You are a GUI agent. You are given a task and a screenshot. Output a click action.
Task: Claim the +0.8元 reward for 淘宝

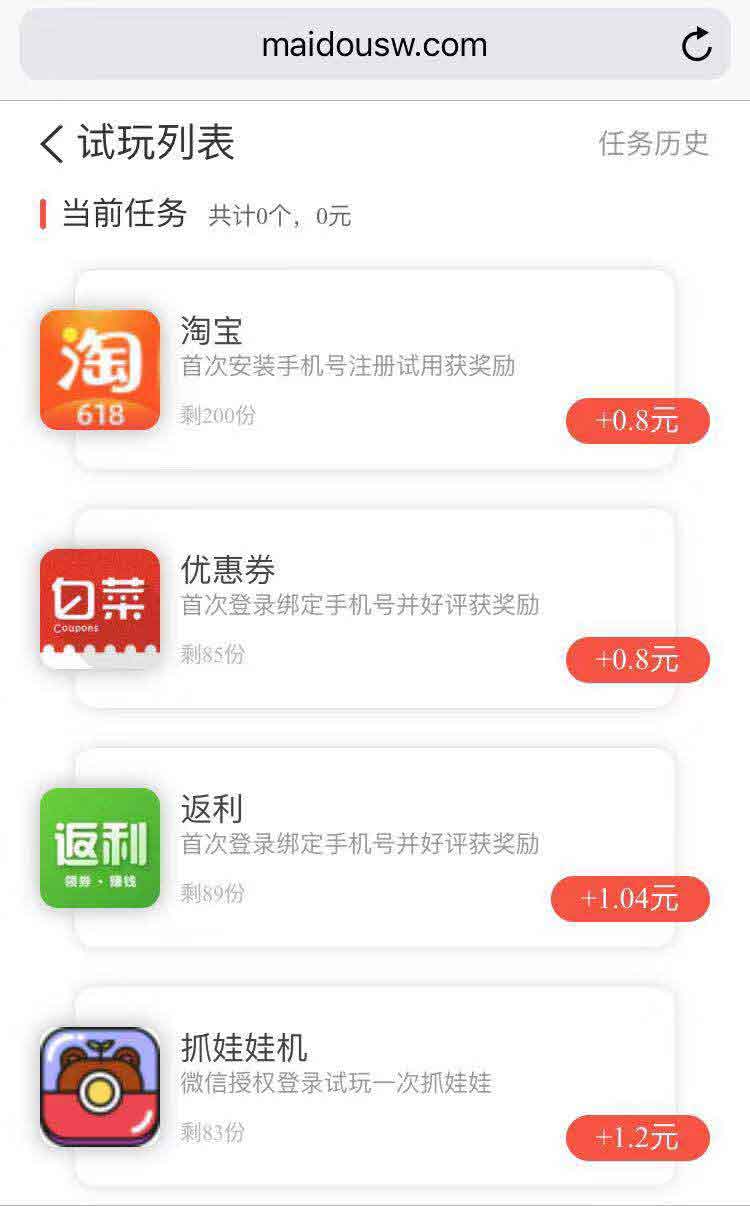(x=637, y=420)
